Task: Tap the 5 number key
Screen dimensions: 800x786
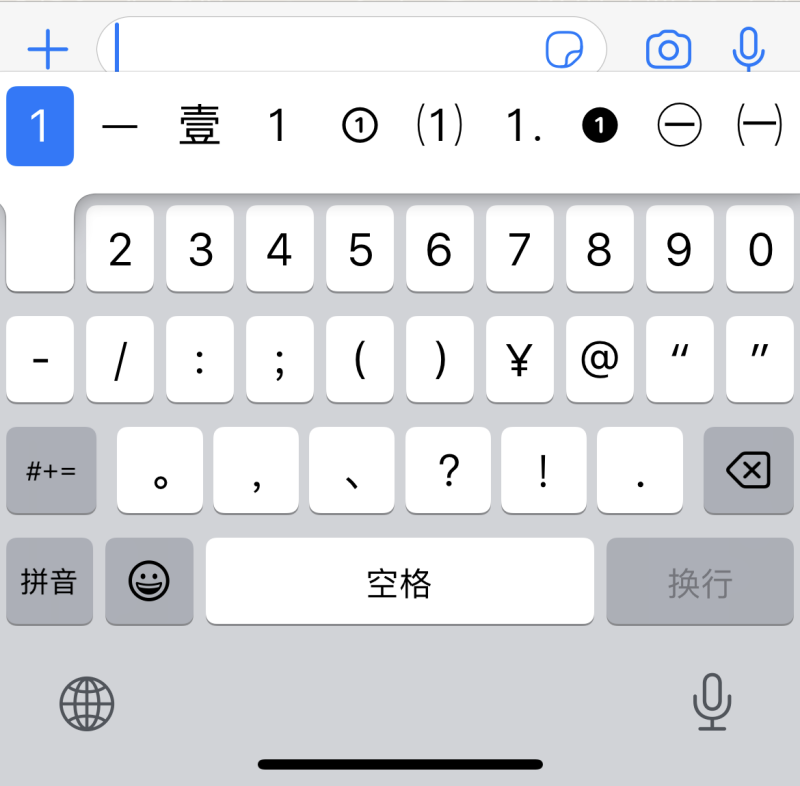Action: [x=359, y=250]
